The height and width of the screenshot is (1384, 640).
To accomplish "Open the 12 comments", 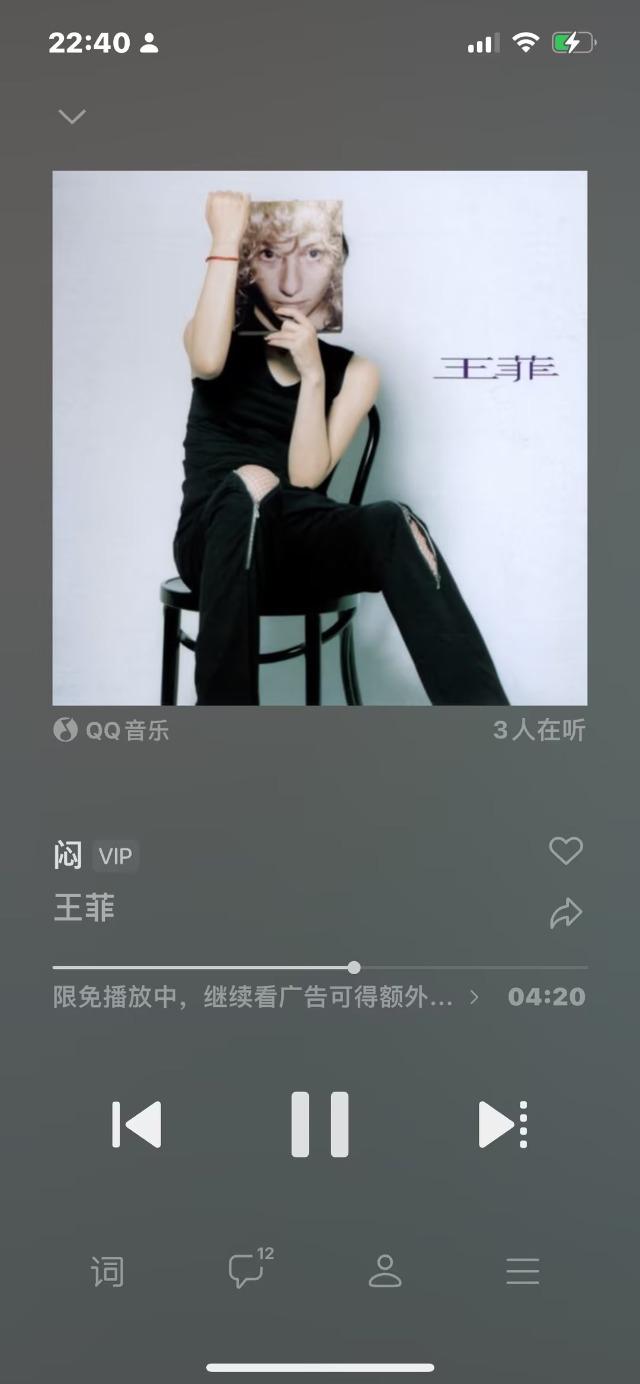I will pos(247,1271).
